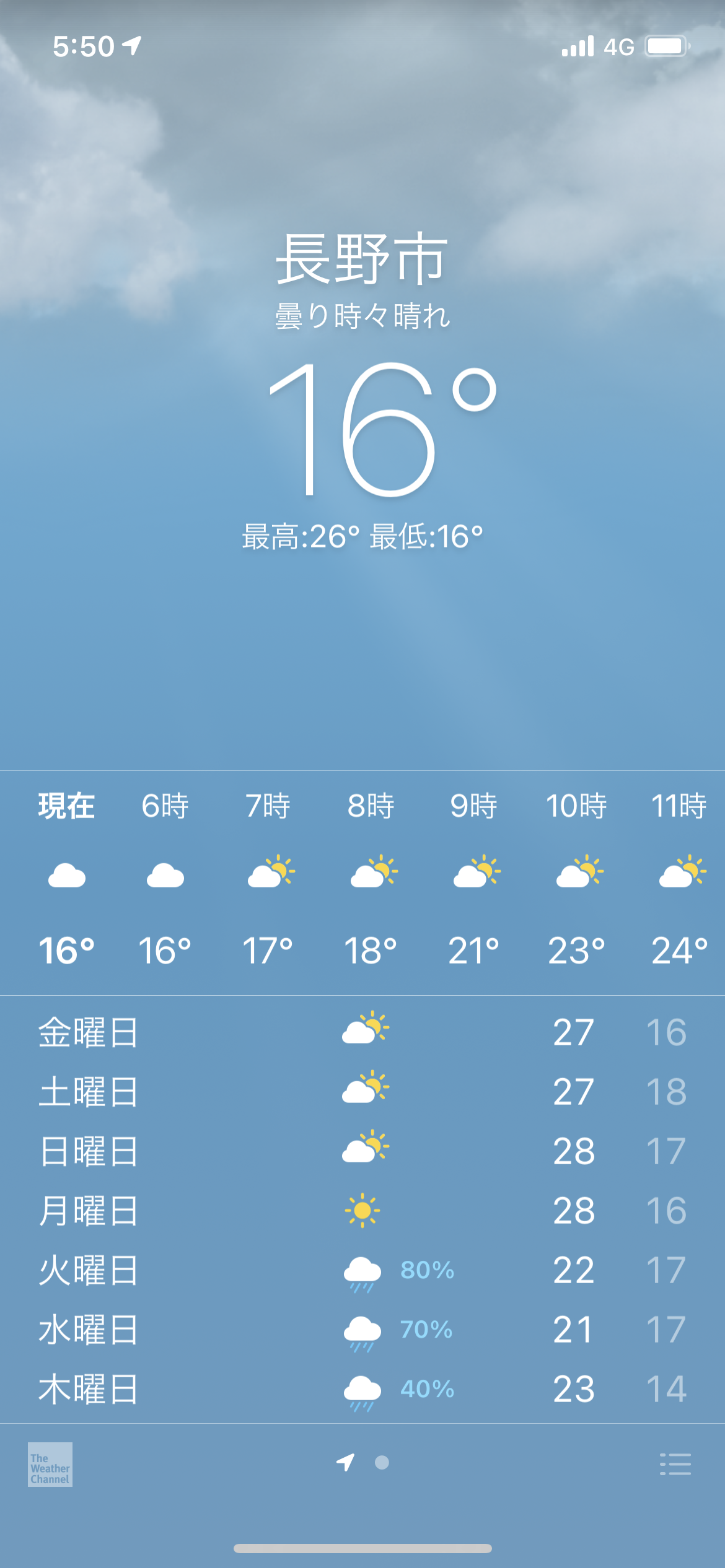725x1568 pixels.
Task: Open the city list menu icon
Action: click(675, 1464)
